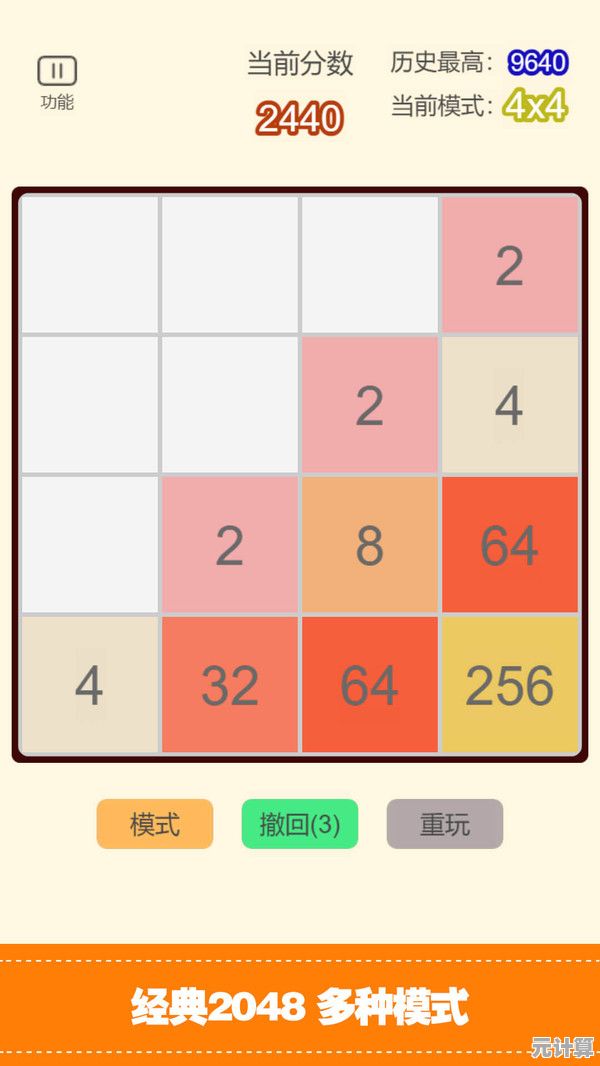The width and height of the screenshot is (600, 1066).
Task: Open the pause function menu
Action: pos(57,72)
